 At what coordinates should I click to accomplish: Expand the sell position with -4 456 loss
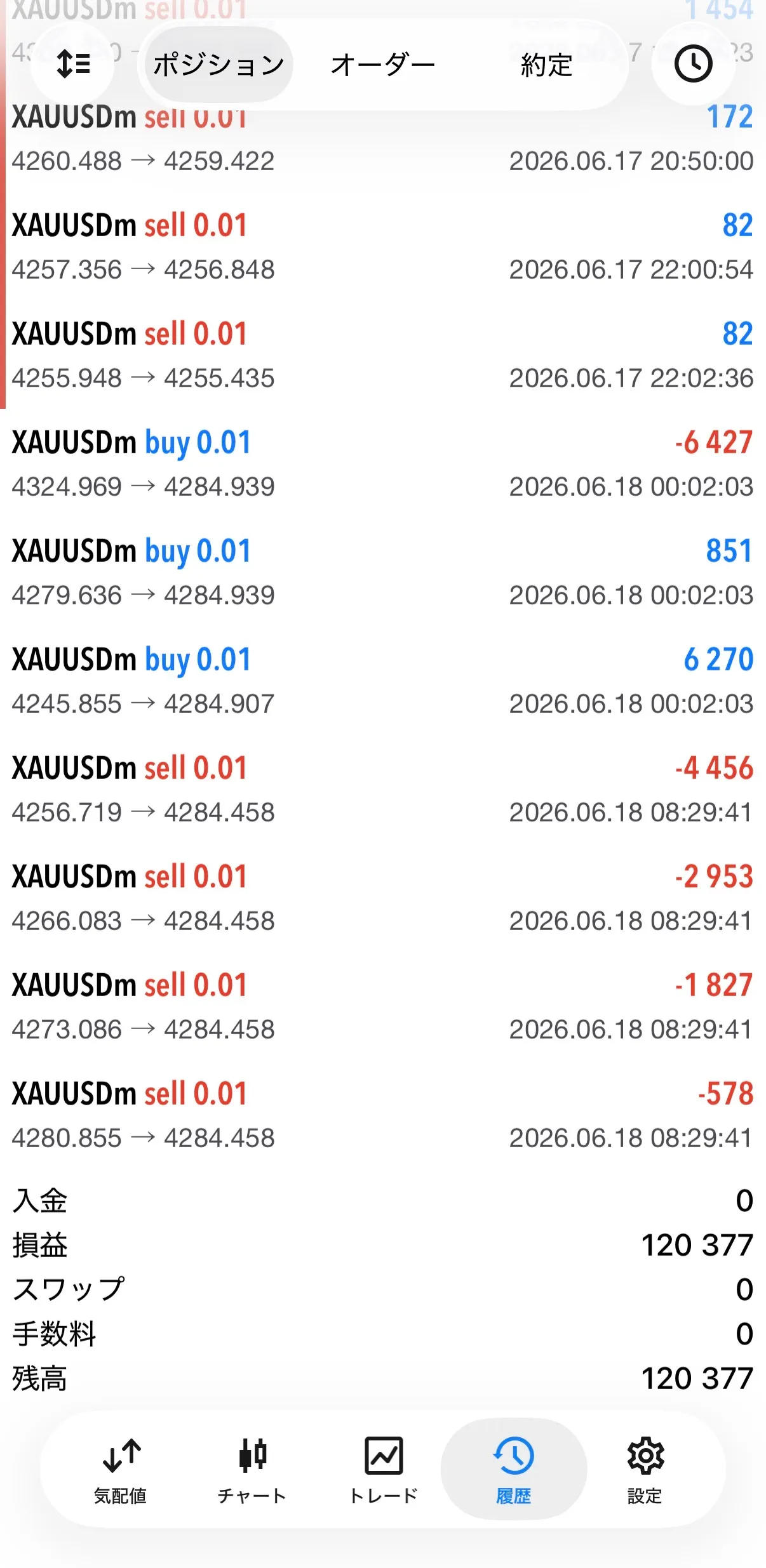[x=383, y=790]
